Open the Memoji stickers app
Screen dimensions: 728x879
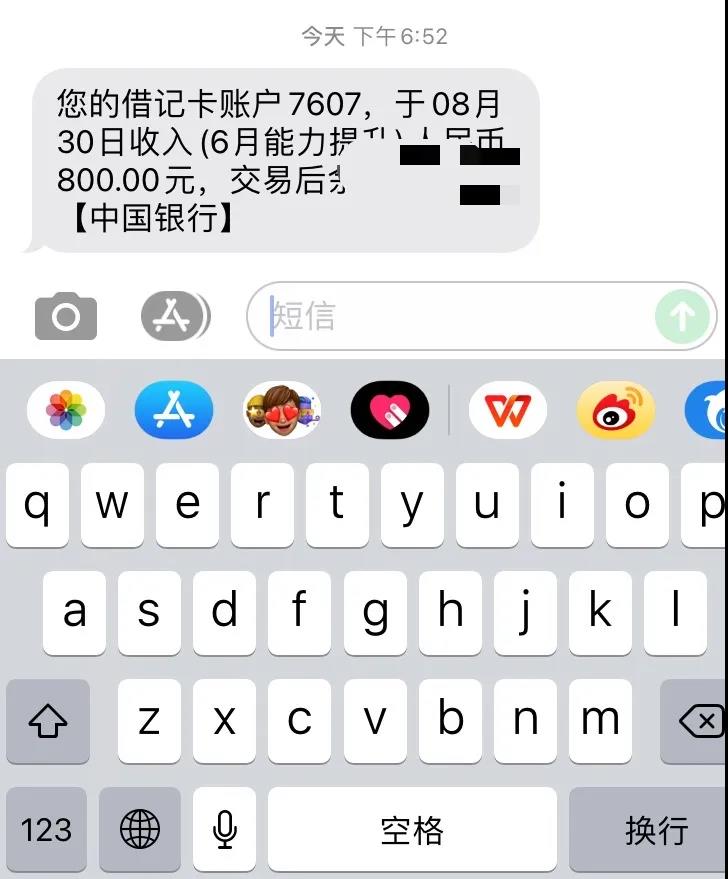[282, 410]
